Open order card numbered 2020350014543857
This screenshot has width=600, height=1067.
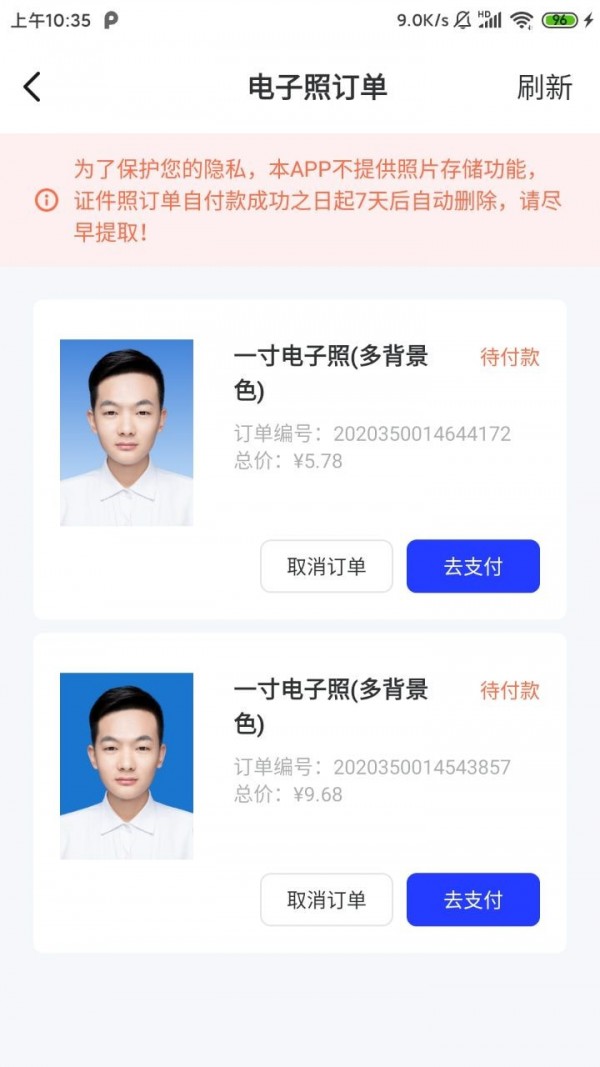(x=372, y=767)
